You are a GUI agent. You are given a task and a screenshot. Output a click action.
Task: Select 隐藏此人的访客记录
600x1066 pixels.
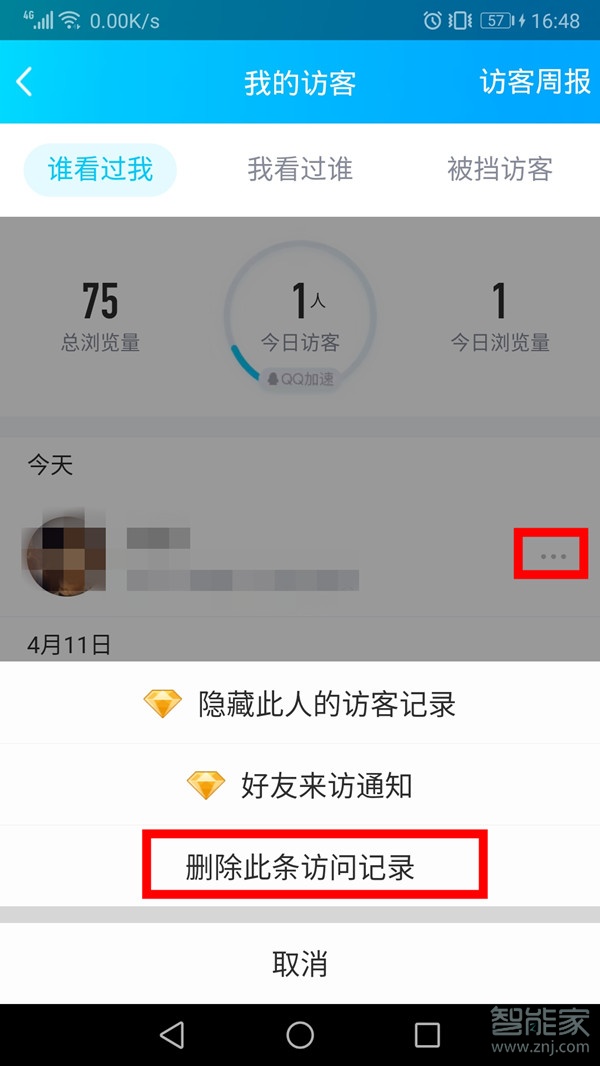tap(300, 704)
